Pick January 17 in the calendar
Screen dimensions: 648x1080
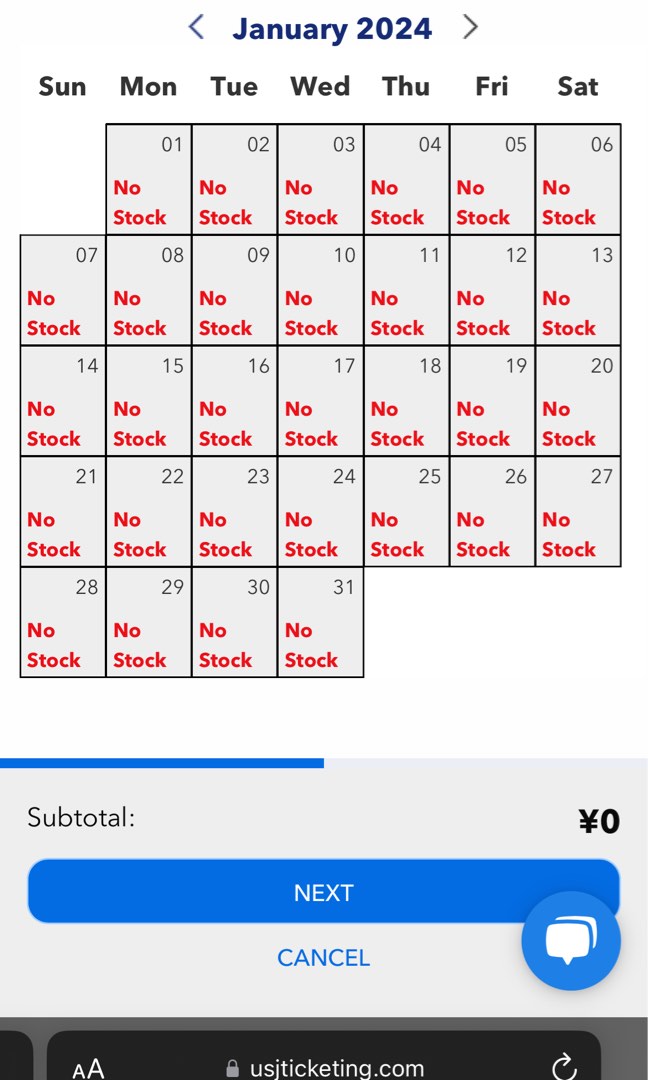pos(320,402)
